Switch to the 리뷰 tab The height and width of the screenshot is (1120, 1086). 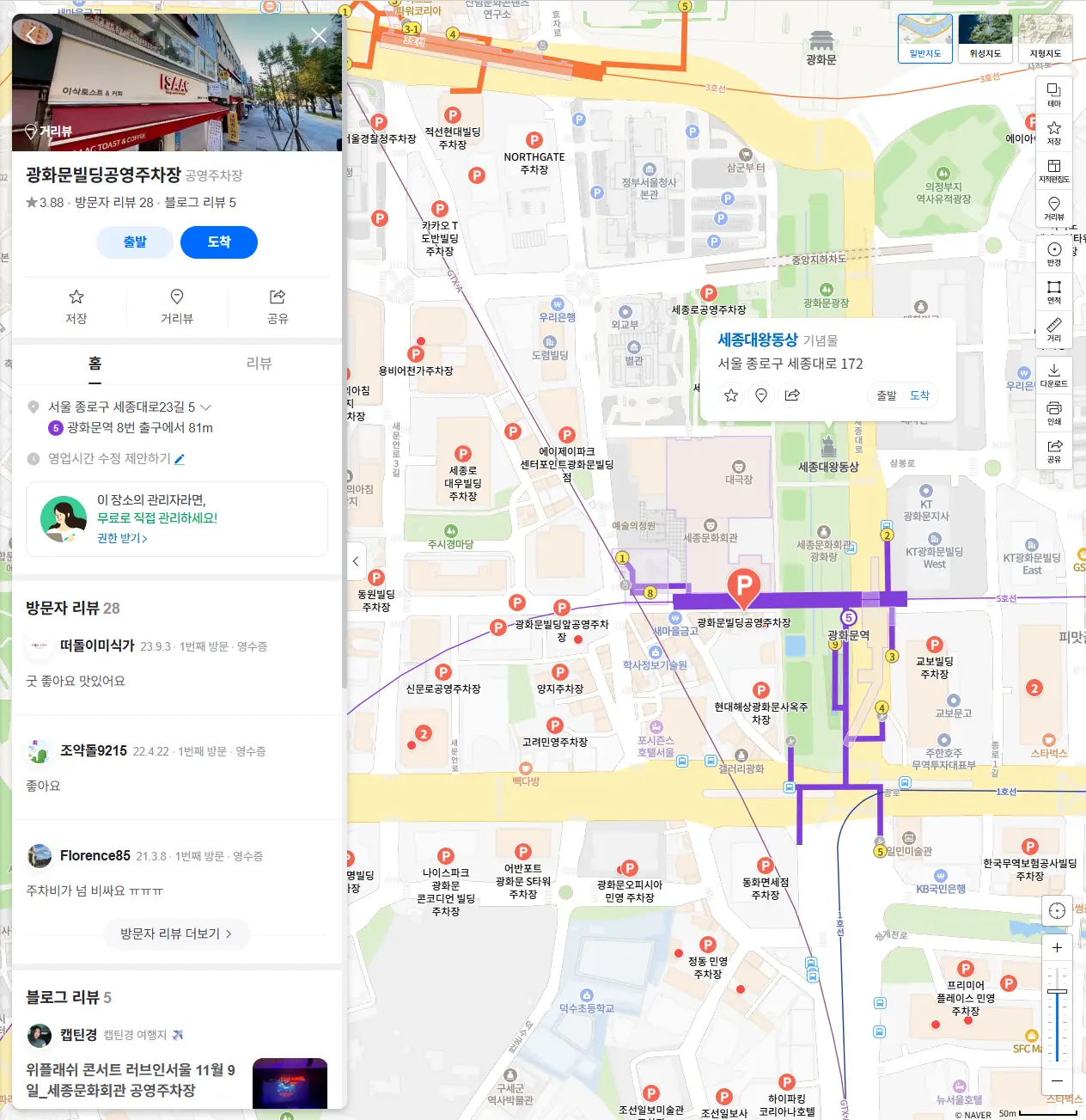pos(259,364)
